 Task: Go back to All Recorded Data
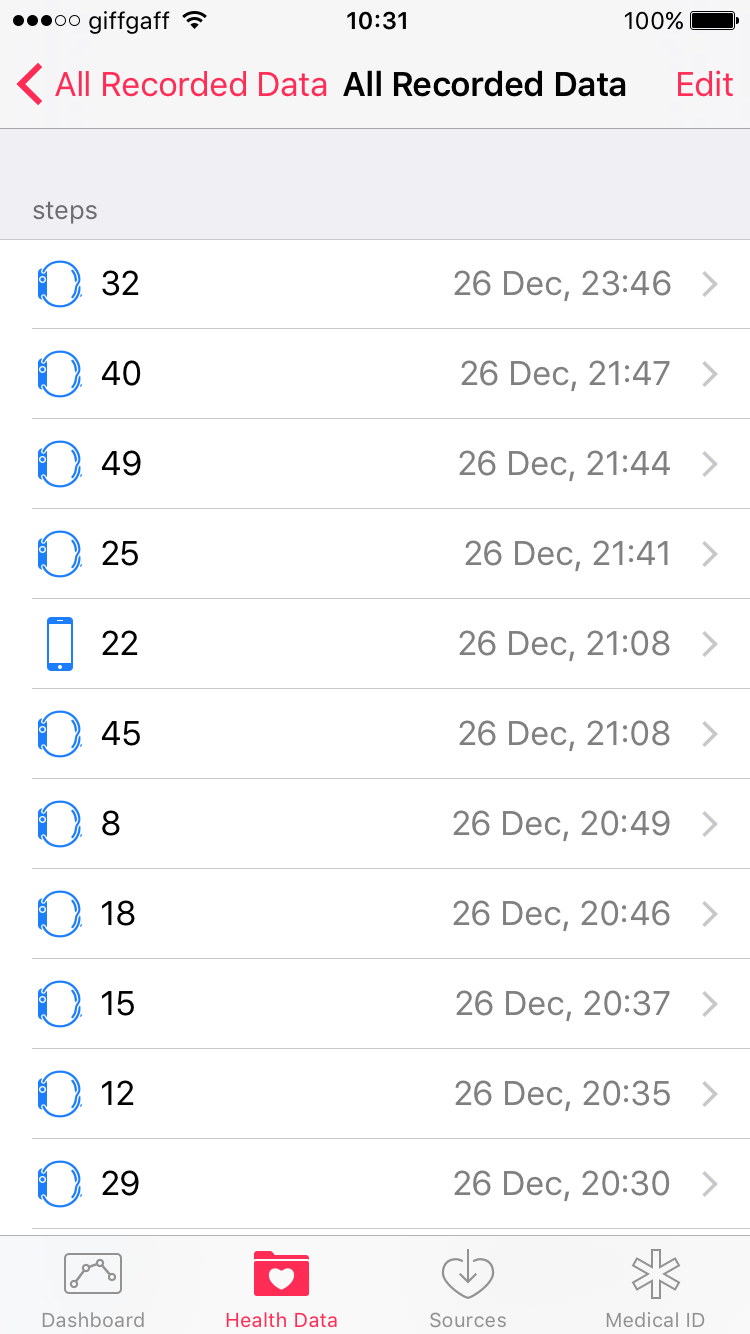(x=172, y=85)
